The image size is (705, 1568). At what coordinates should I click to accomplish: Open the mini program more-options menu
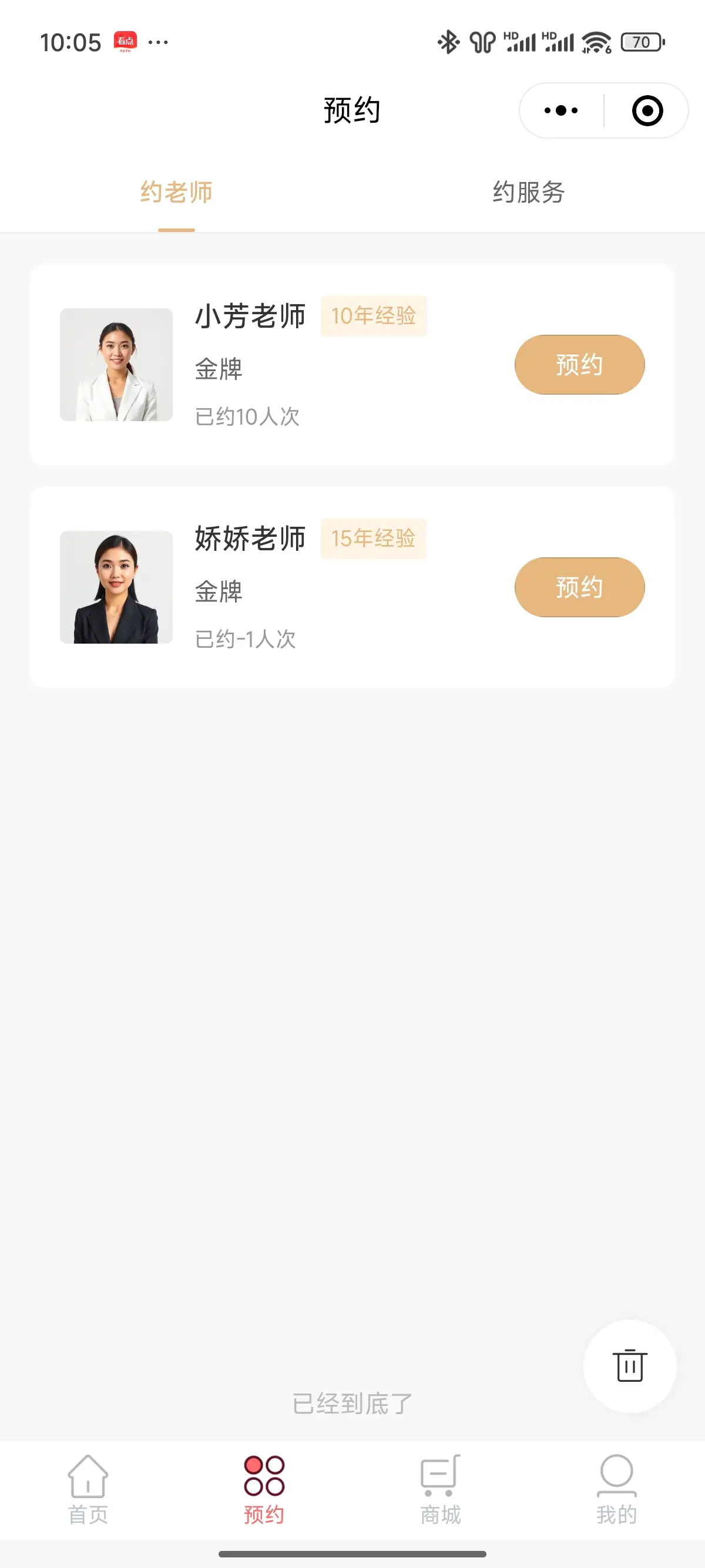(560, 111)
